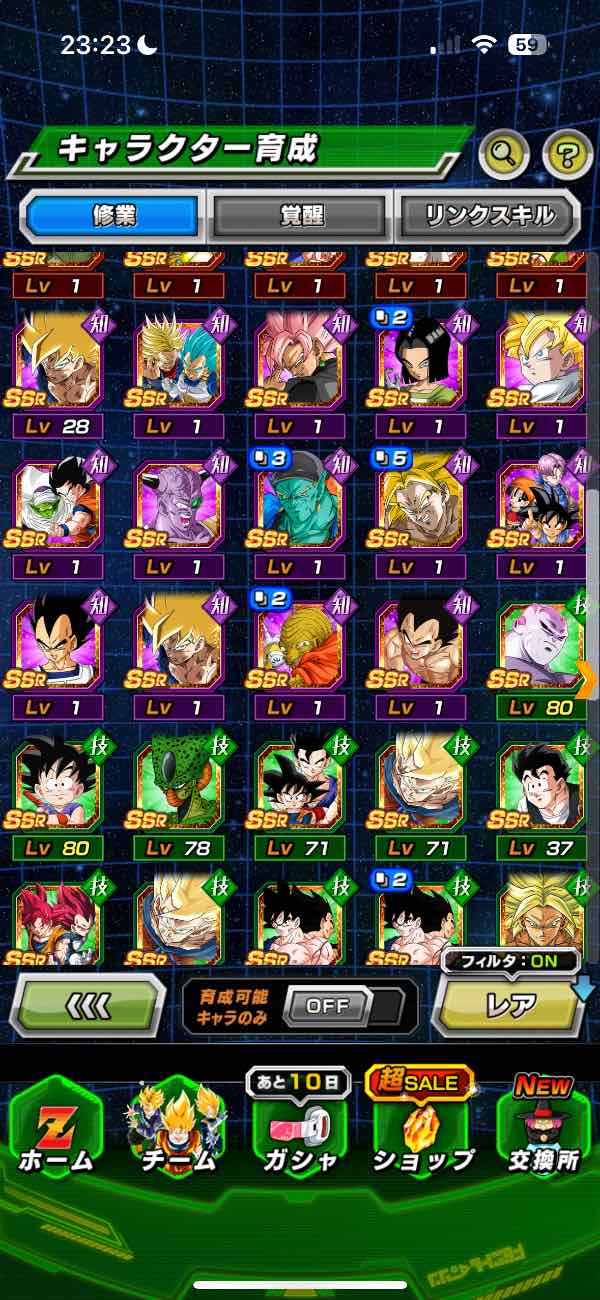This screenshot has height=1300, width=600.
Task: Open the magnifier search icon
Action: 504,154
